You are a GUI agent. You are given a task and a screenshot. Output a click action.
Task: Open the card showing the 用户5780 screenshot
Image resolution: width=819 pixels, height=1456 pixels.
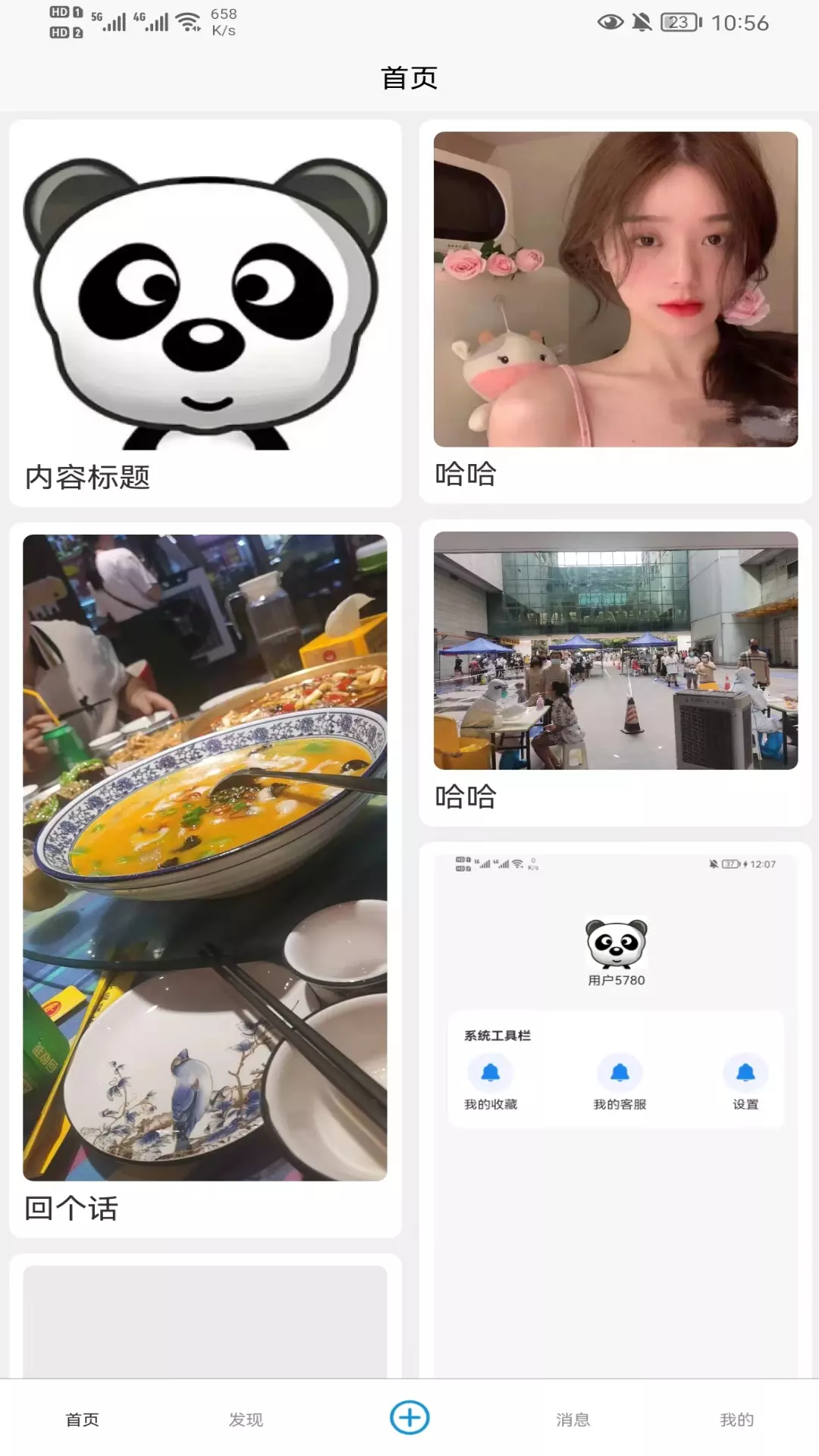click(x=615, y=1111)
